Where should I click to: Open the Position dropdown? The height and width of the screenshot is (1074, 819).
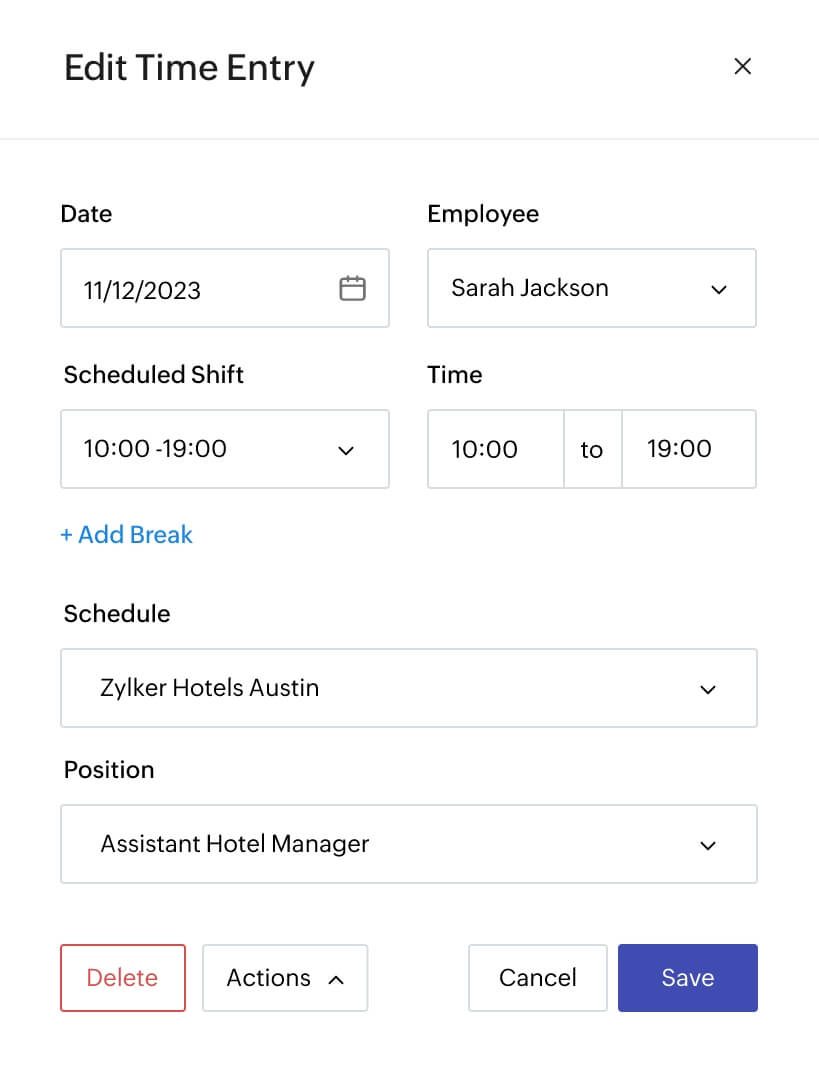[408, 844]
